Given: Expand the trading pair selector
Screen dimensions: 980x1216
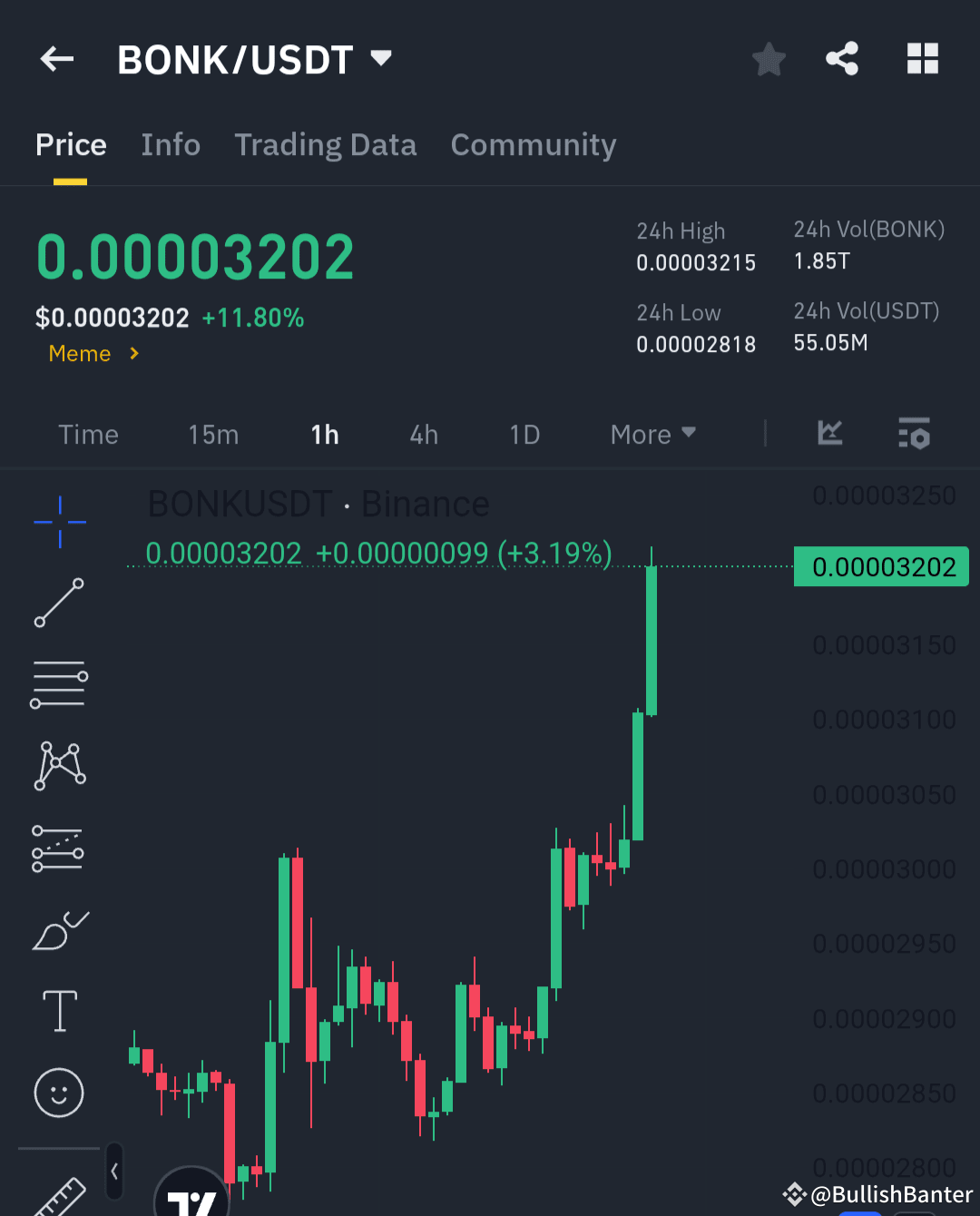Looking at the screenshot, I should pos(381,58).
